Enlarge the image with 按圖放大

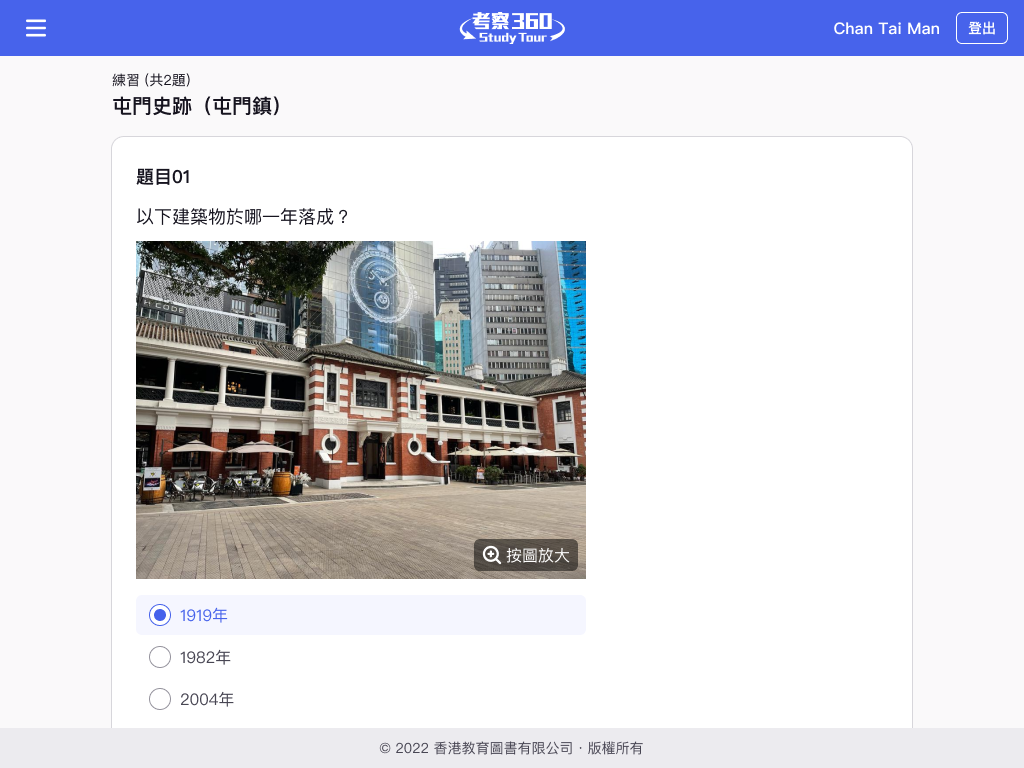[526, 555]
